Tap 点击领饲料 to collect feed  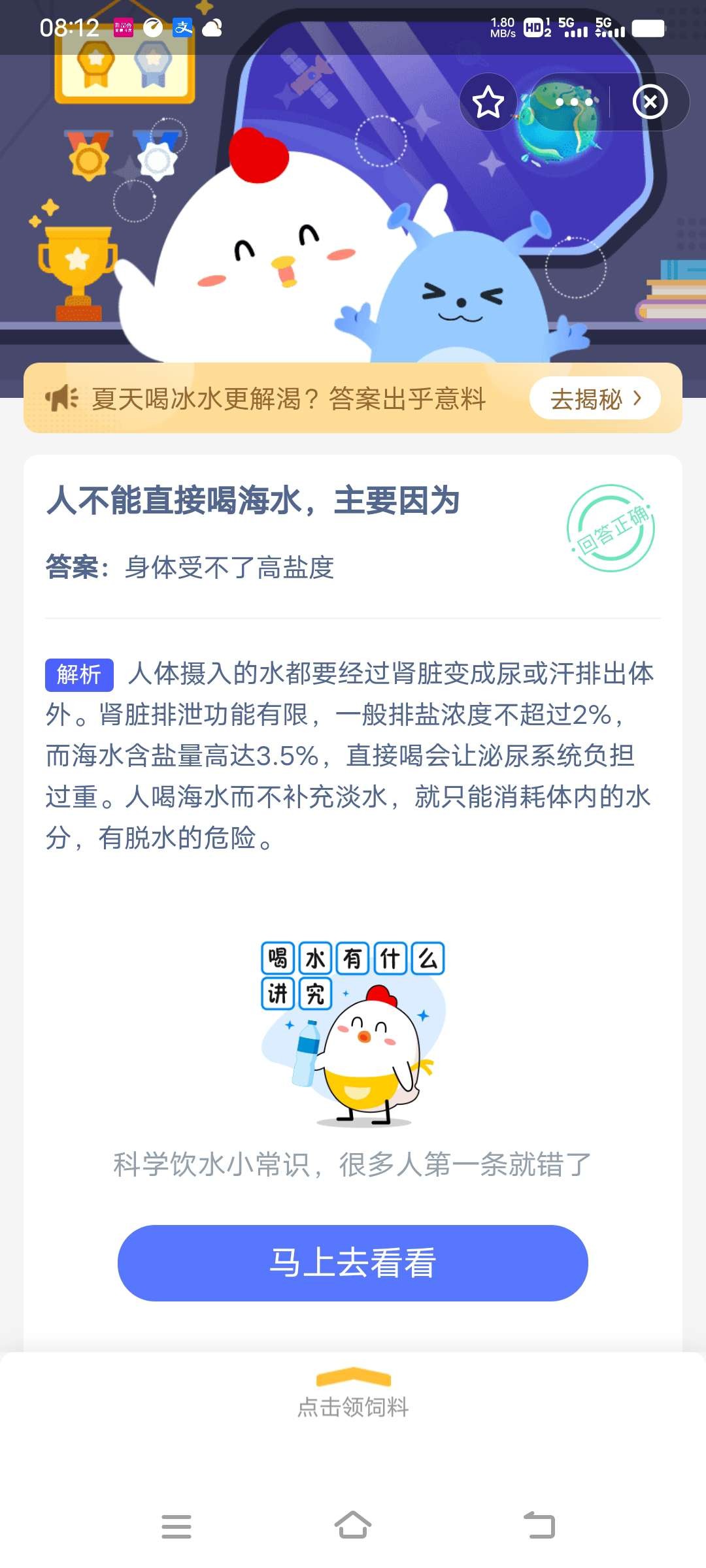point(353,1396)
